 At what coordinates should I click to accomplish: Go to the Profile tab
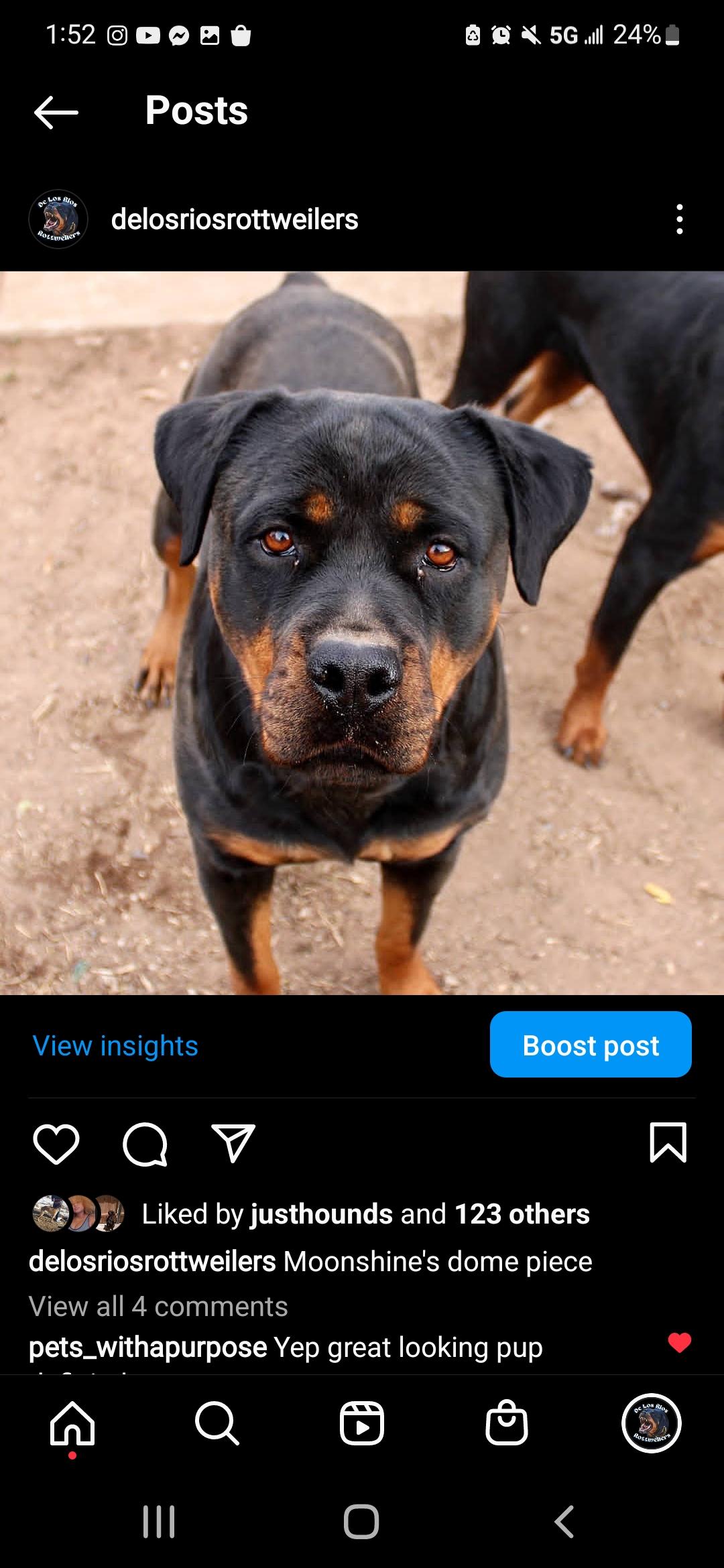(652, 1423)
